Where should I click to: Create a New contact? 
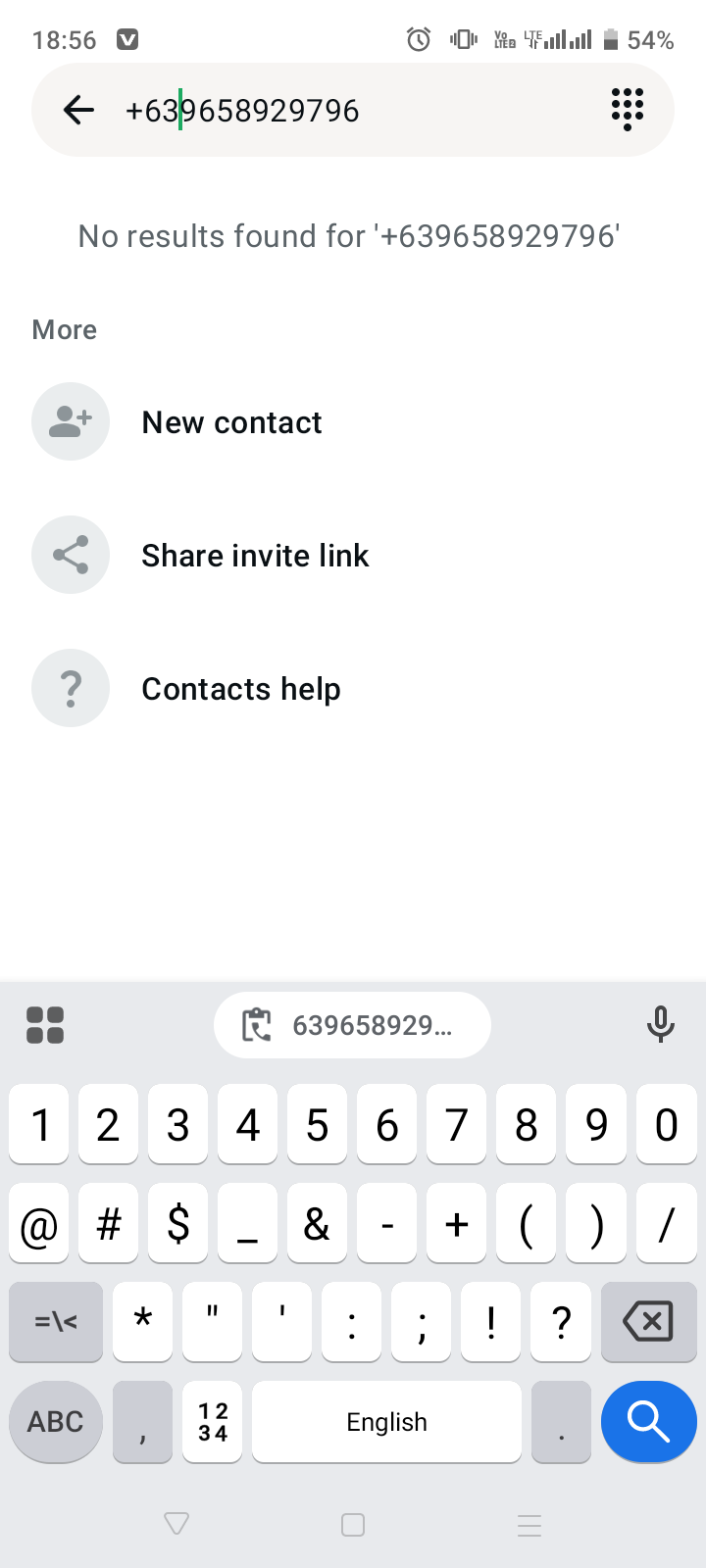pos(231,422)
